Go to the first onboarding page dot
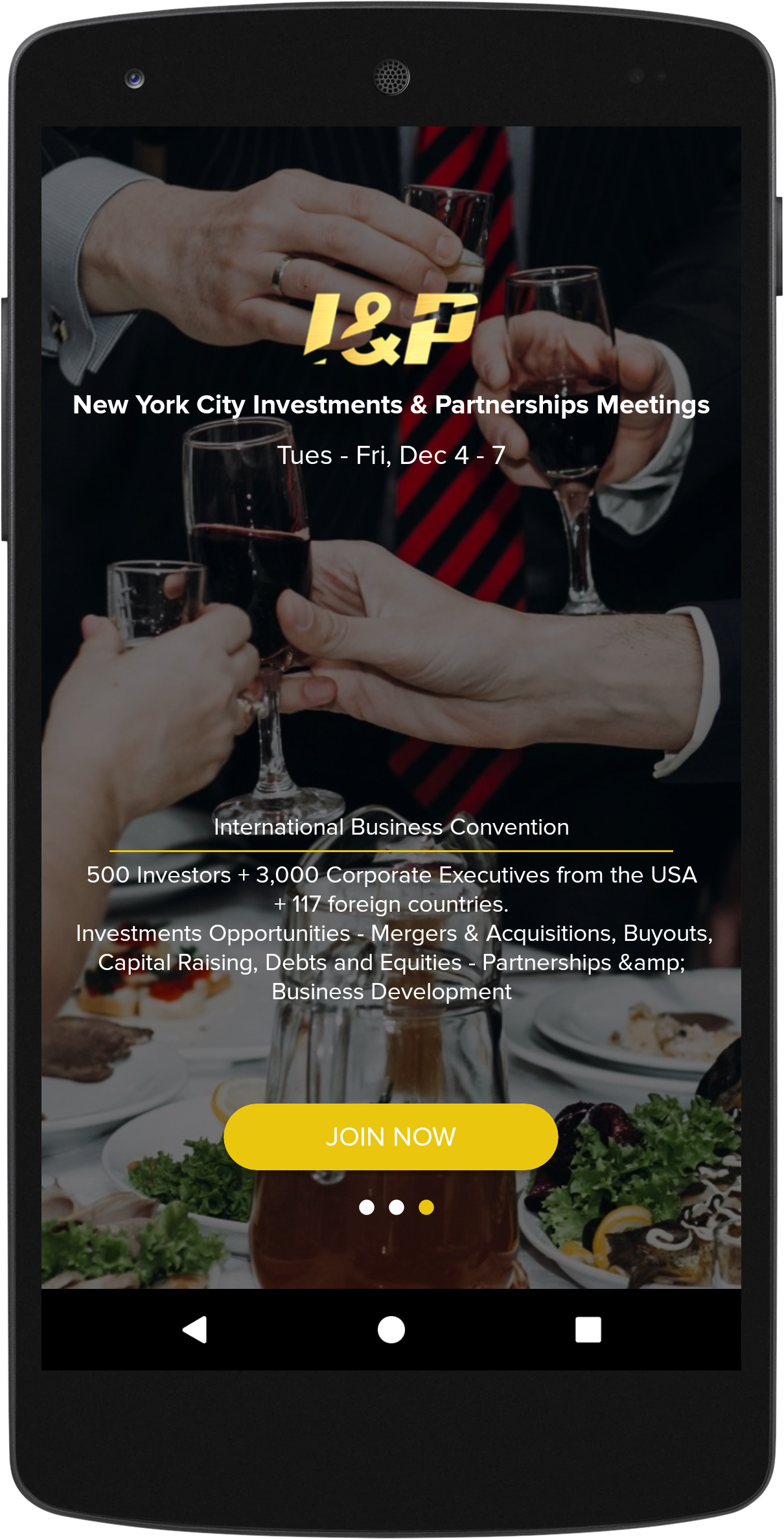The height and width of the screenshot is (1539, 784). coord(367,1207)
